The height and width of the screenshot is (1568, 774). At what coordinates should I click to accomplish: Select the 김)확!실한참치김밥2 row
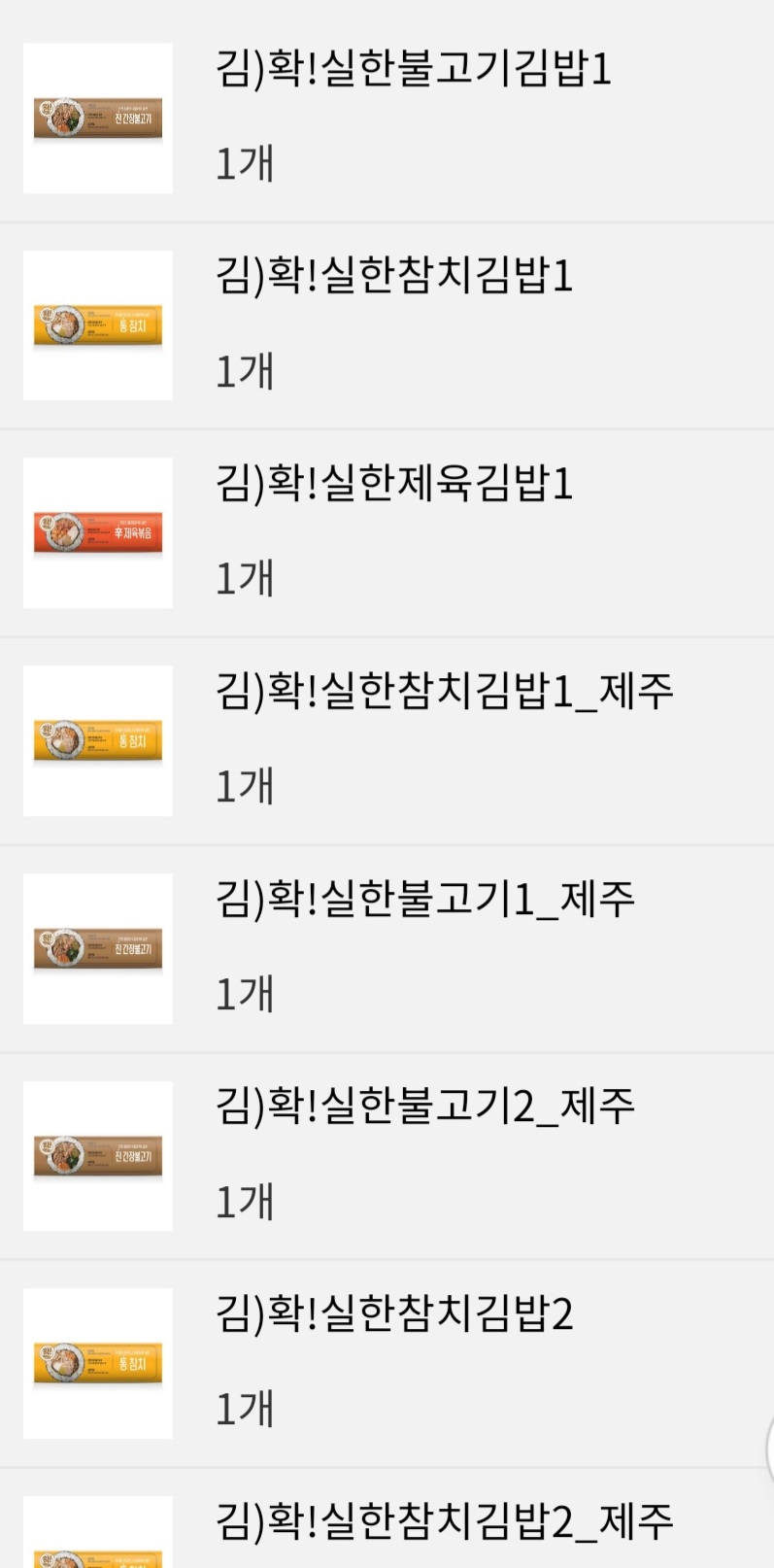(393, 1314)
